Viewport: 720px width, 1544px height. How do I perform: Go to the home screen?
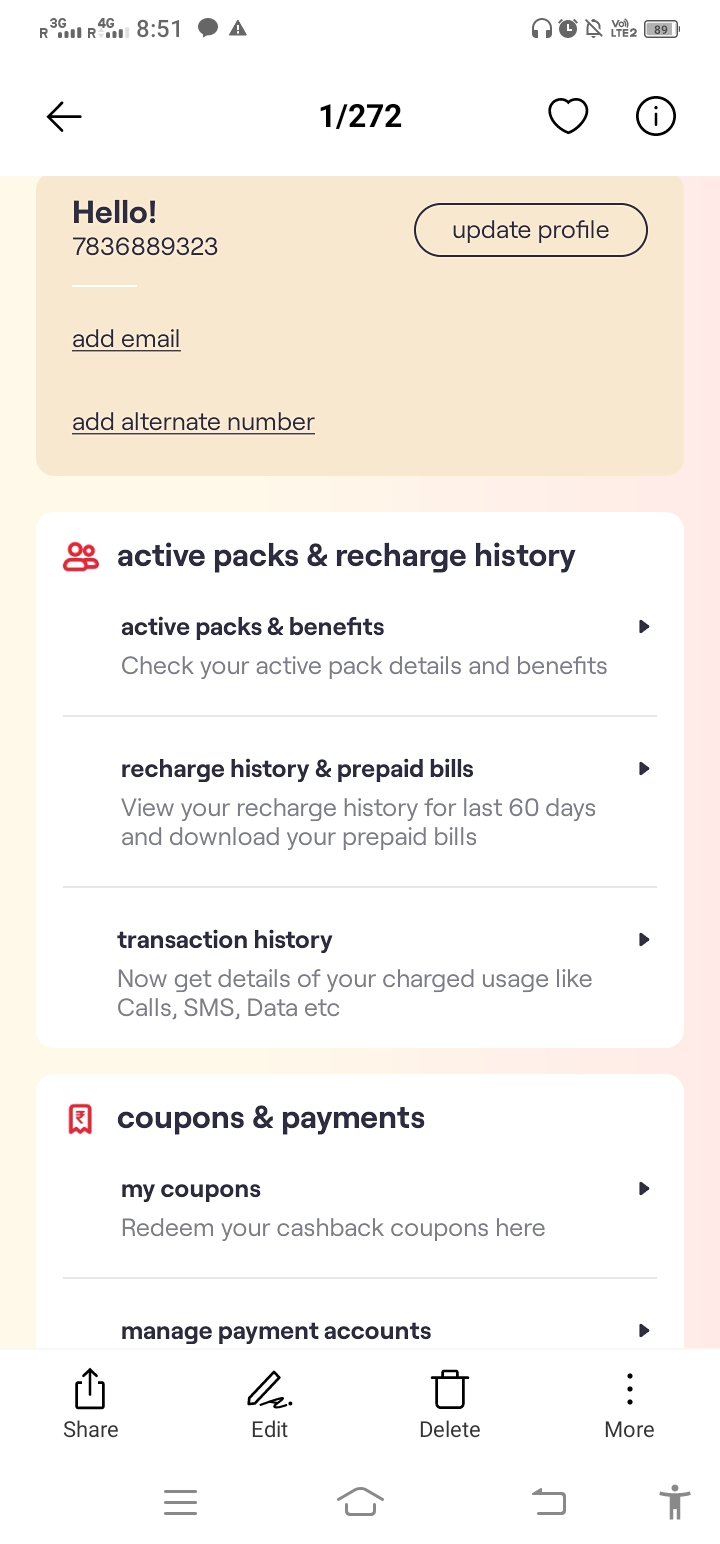pos(360,1502)
